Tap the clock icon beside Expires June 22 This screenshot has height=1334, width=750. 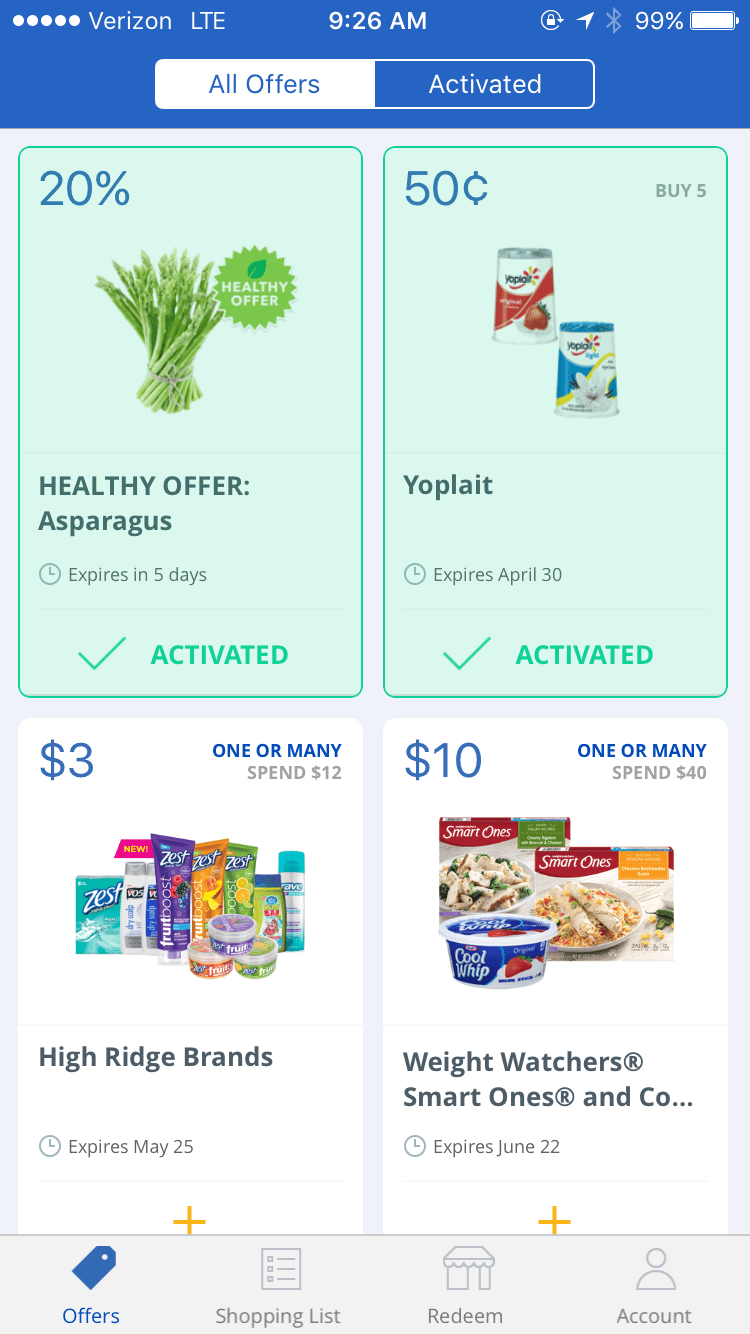coord(415,1146)
